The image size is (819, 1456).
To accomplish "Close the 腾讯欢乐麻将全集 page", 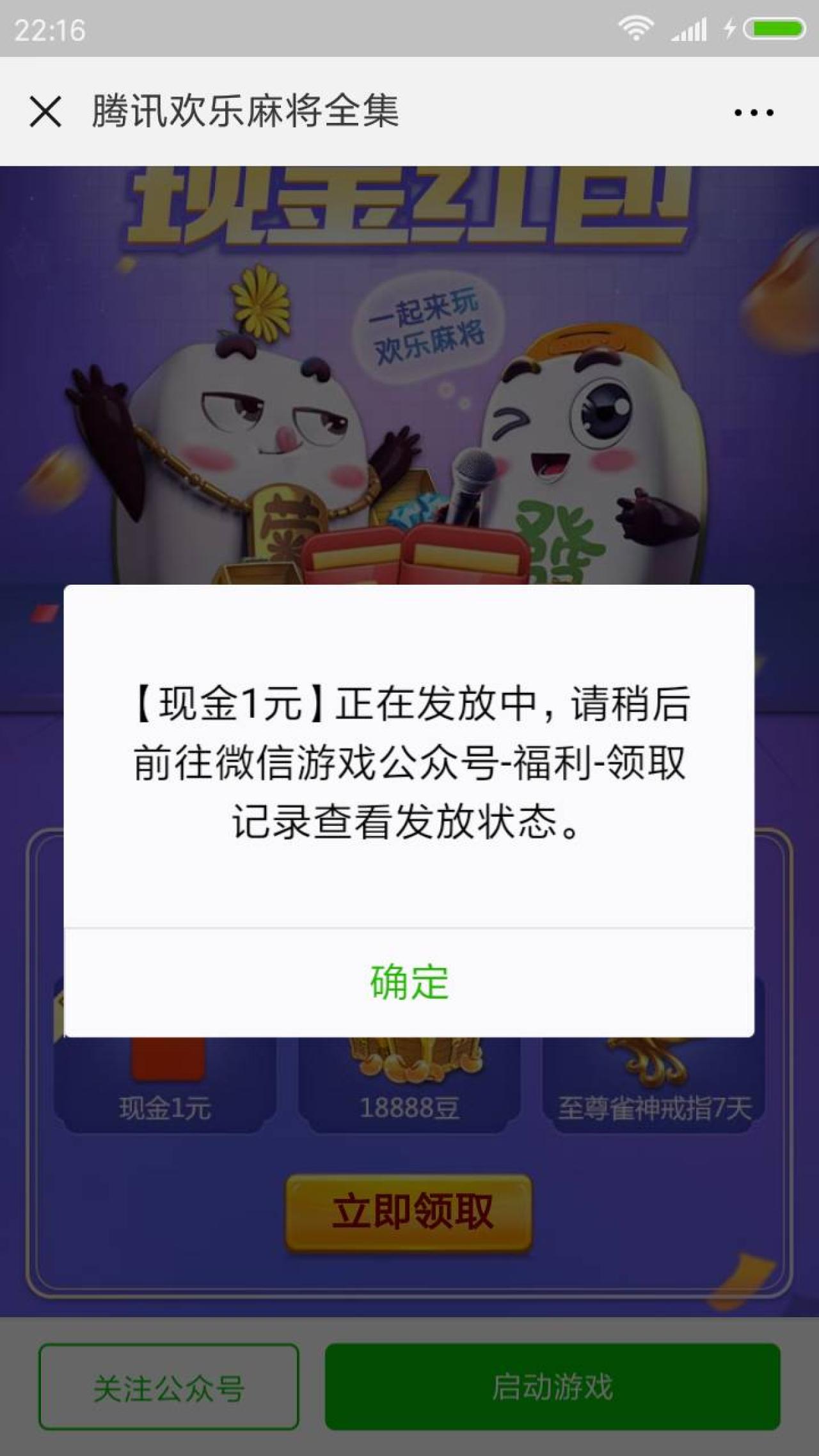I will [45, 112].
